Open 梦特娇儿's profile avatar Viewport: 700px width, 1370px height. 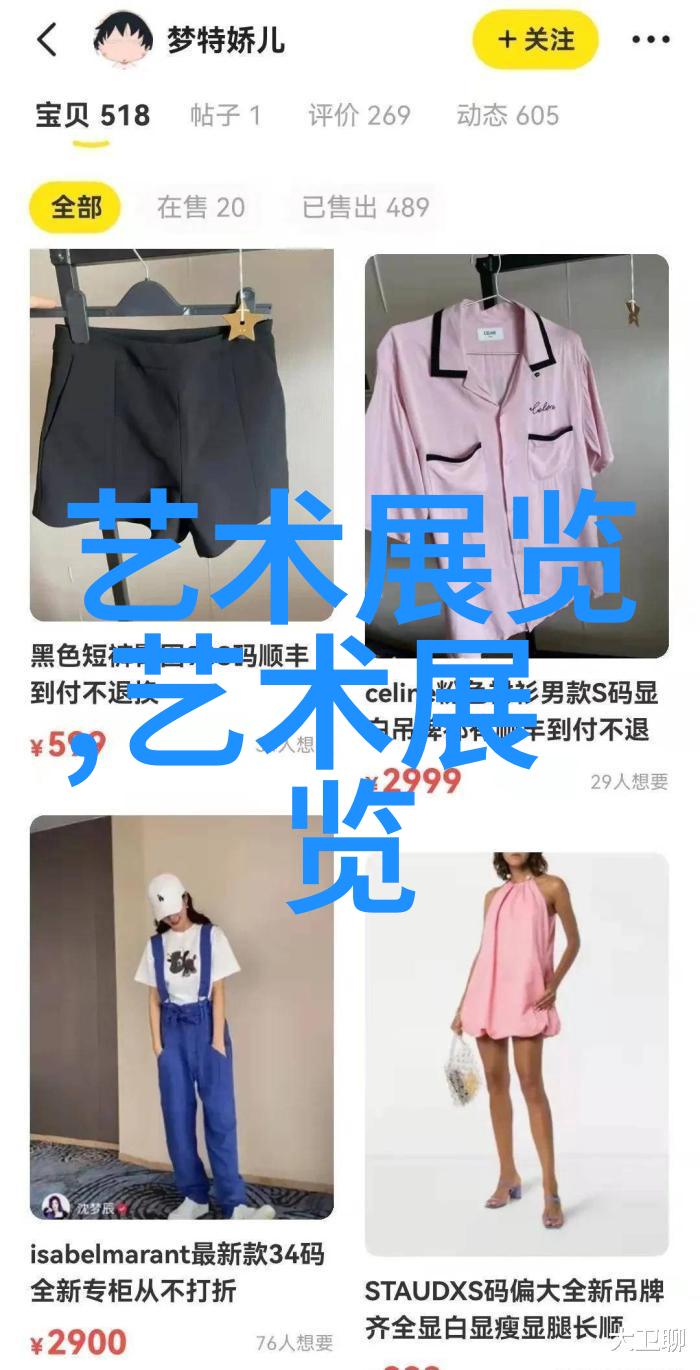[122, 41]
